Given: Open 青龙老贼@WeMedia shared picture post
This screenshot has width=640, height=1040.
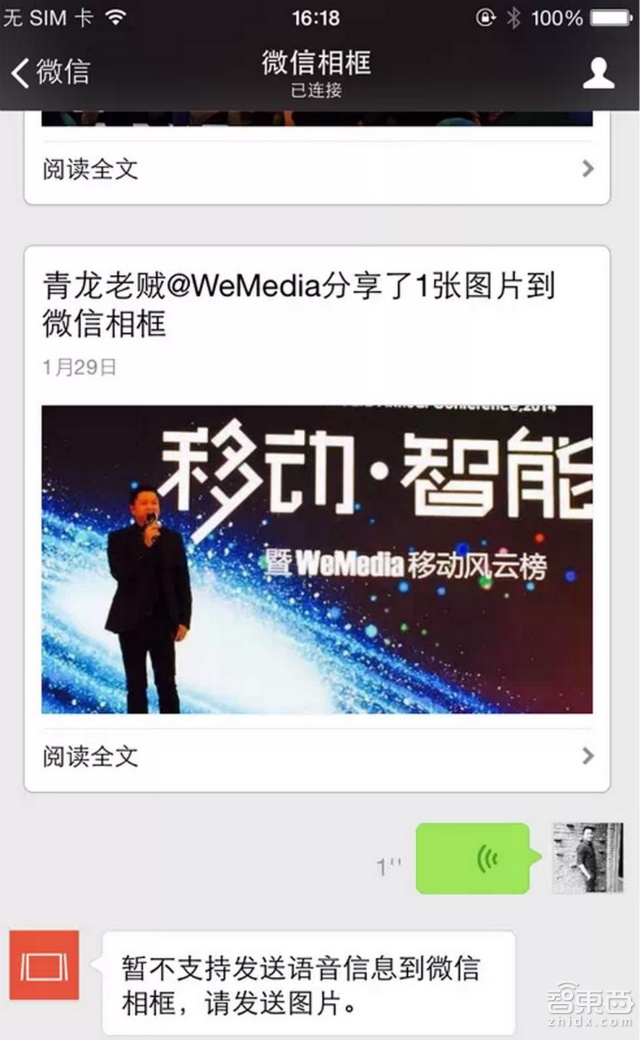Looking at the screenshot, I should click(x=317, y=559).
